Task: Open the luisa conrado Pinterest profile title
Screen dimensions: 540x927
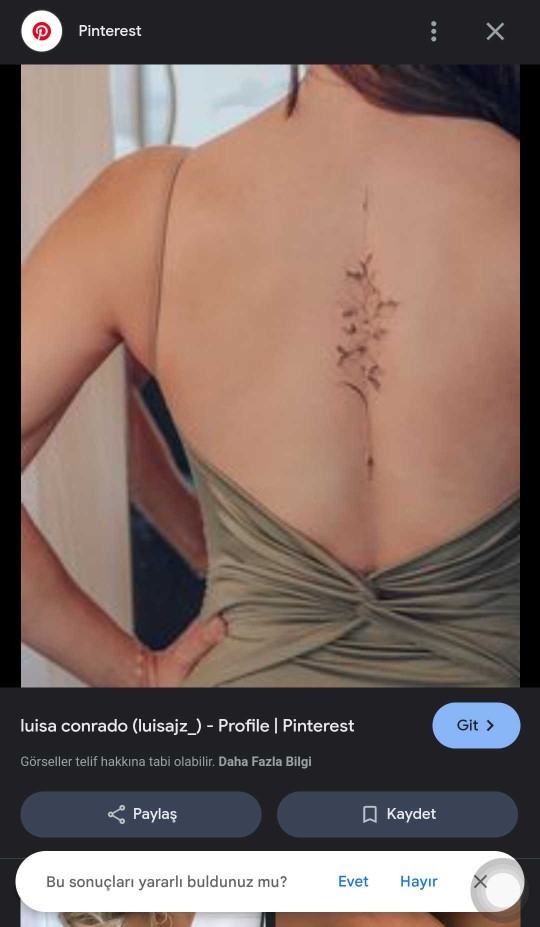Action: click(187, 725)
